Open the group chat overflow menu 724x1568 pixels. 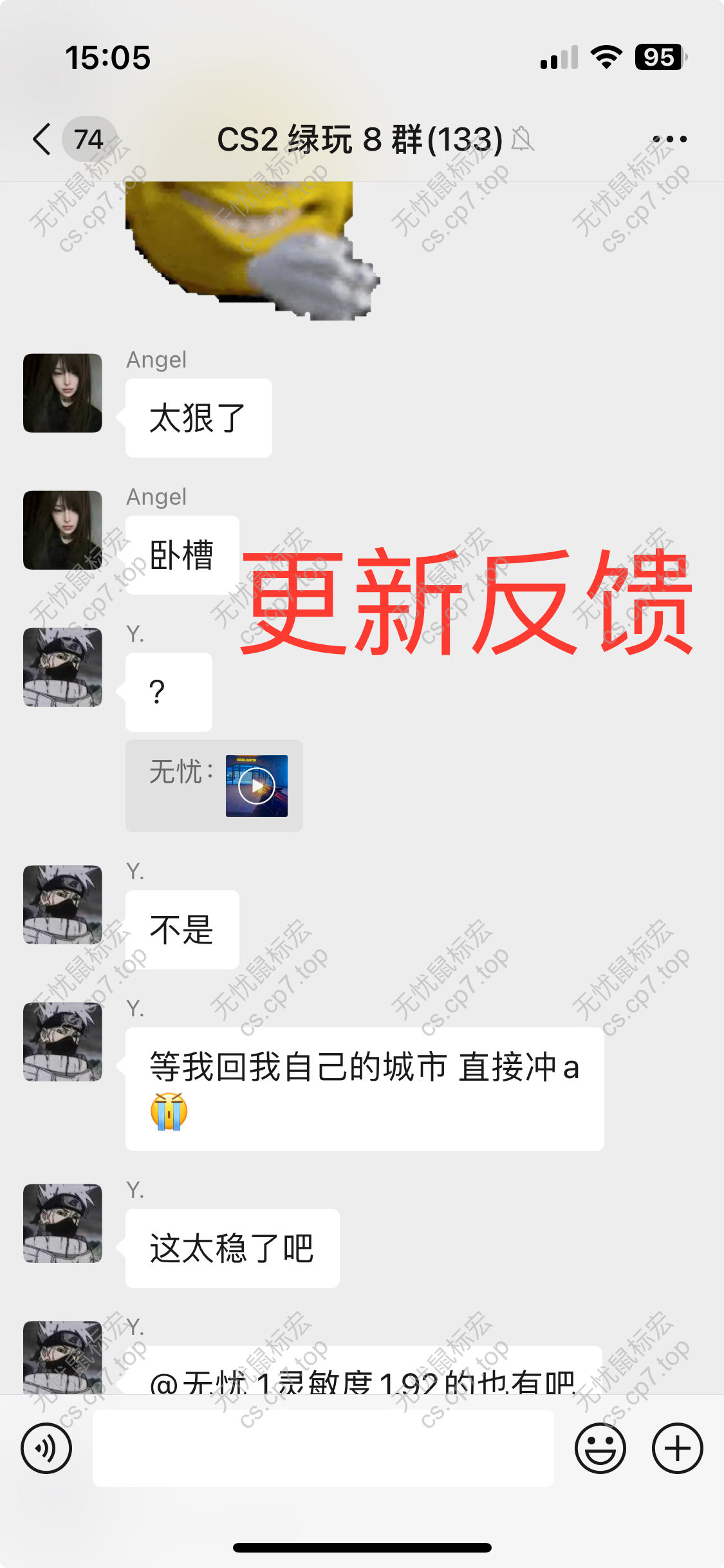pyautogui.click(x=669, y=139)
